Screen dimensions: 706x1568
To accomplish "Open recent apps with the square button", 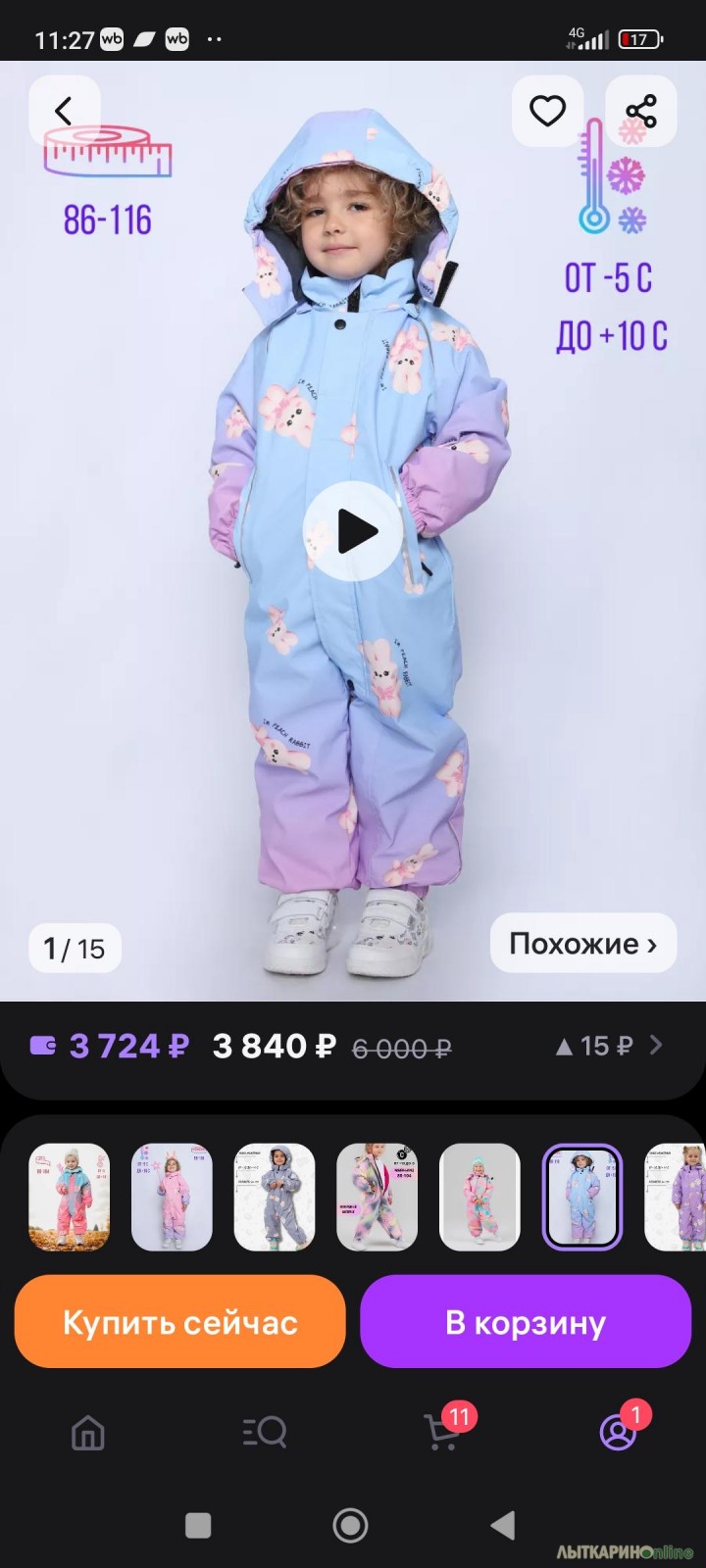I will [x=198, y=1525].
